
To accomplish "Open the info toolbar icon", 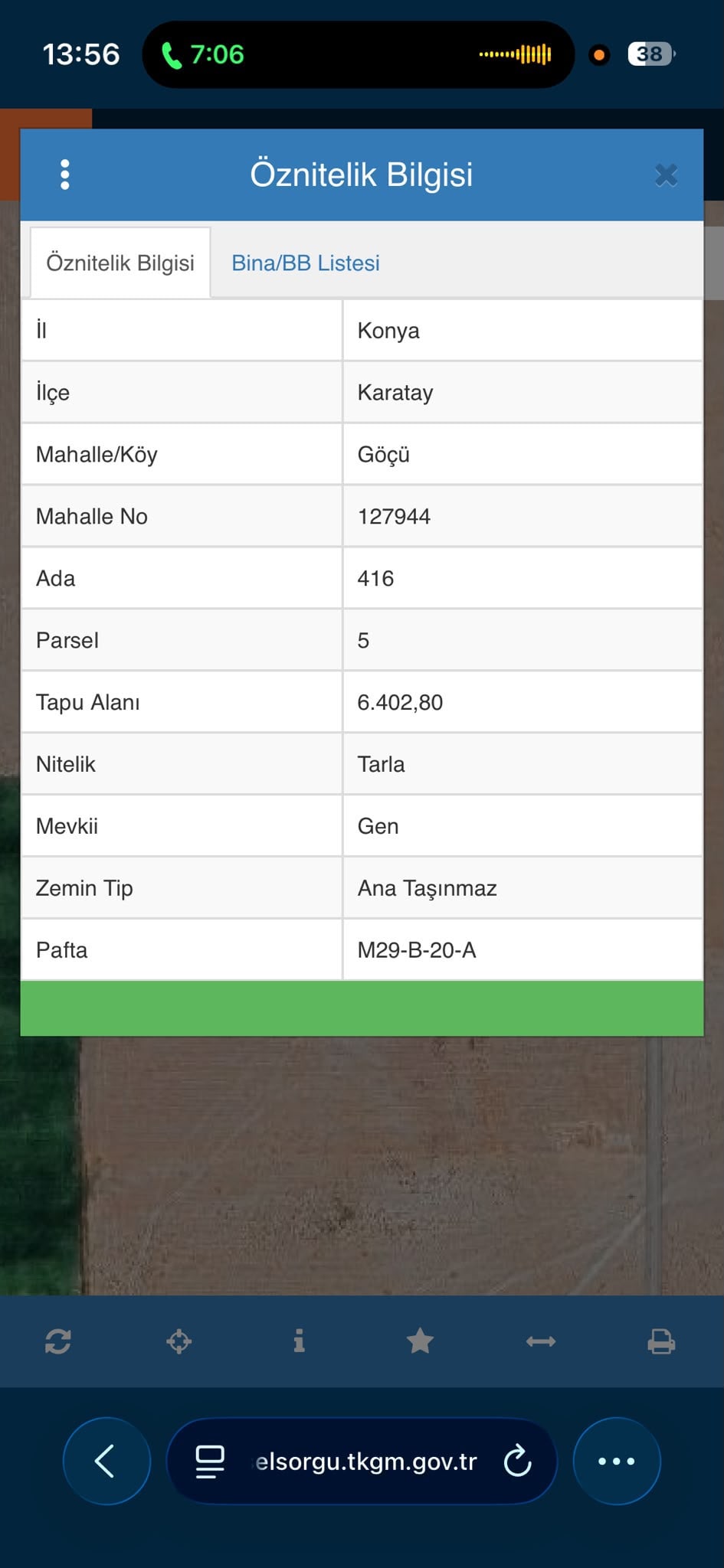I will pyautogui.click(x=300, y=1341).
